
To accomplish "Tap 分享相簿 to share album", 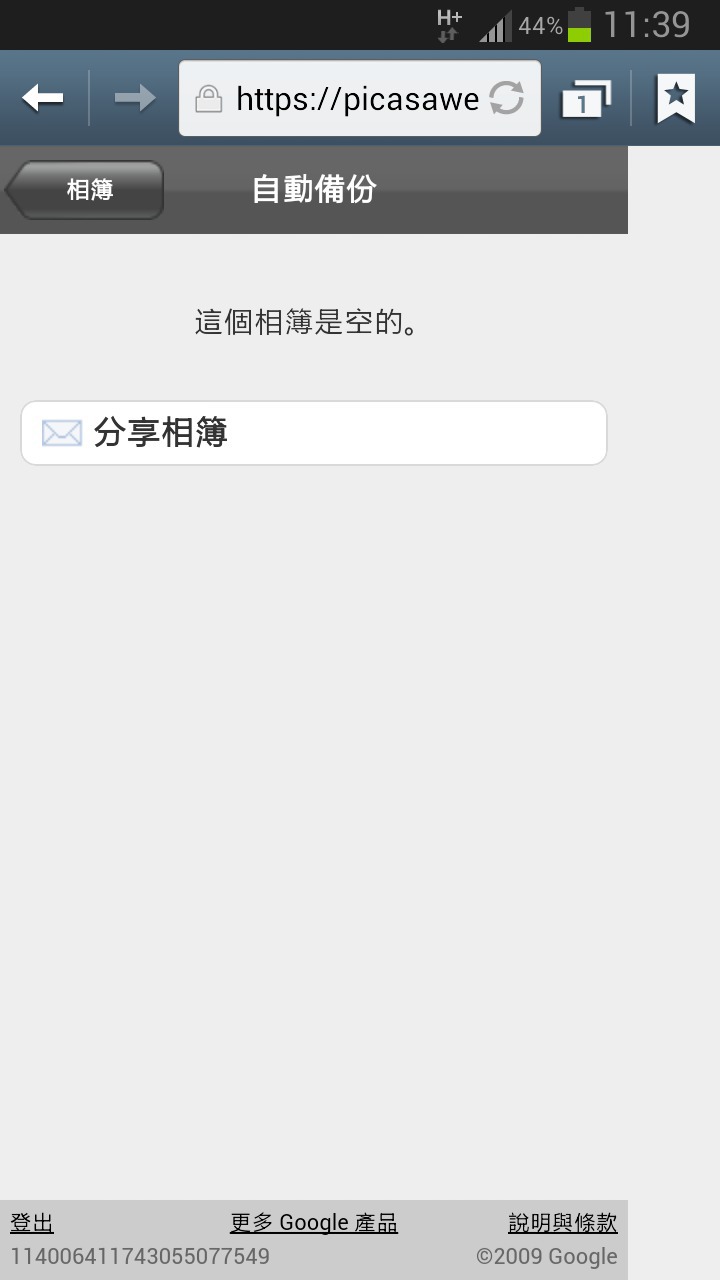I will point(313,433).
